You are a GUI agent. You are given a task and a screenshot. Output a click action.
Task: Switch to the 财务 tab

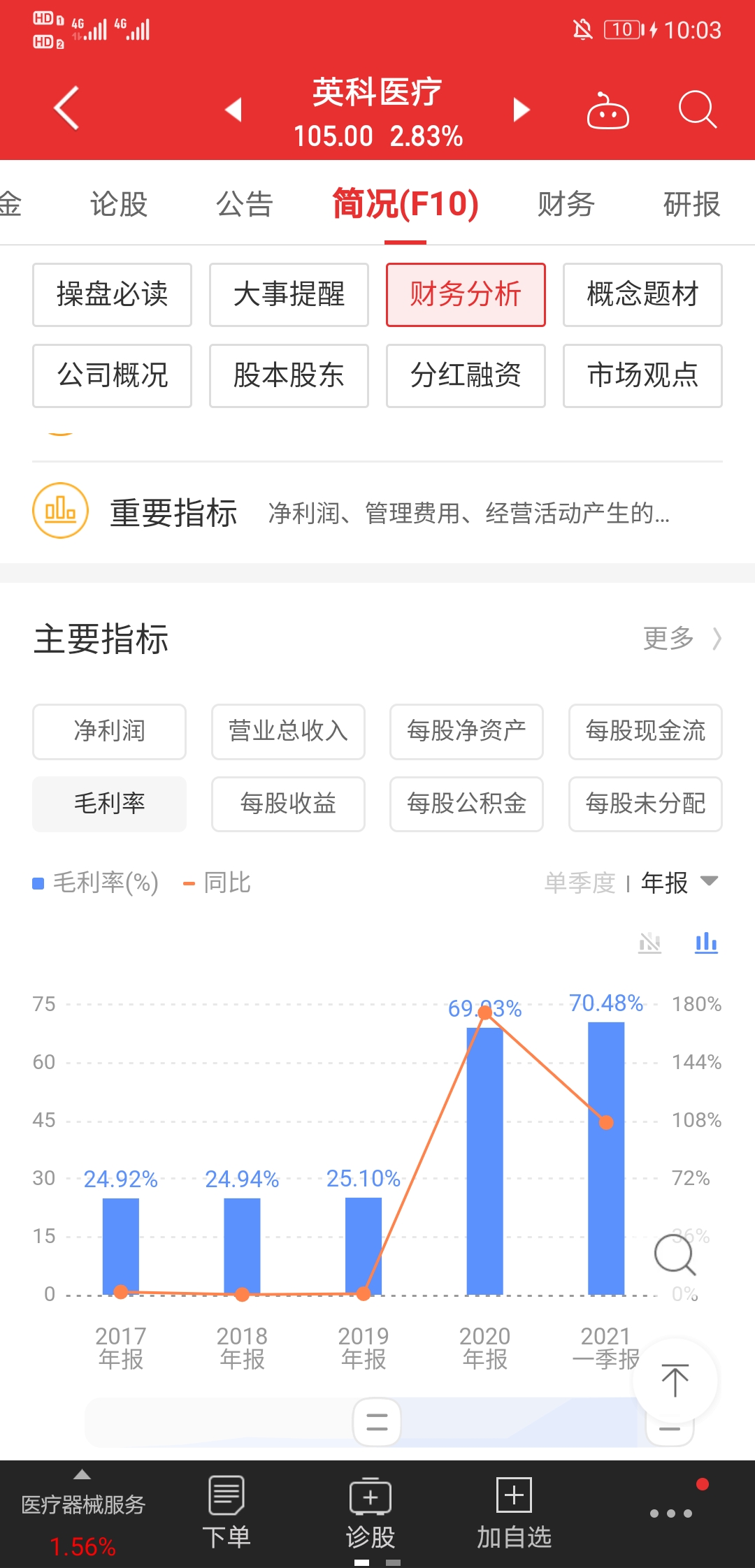(566, 205)
